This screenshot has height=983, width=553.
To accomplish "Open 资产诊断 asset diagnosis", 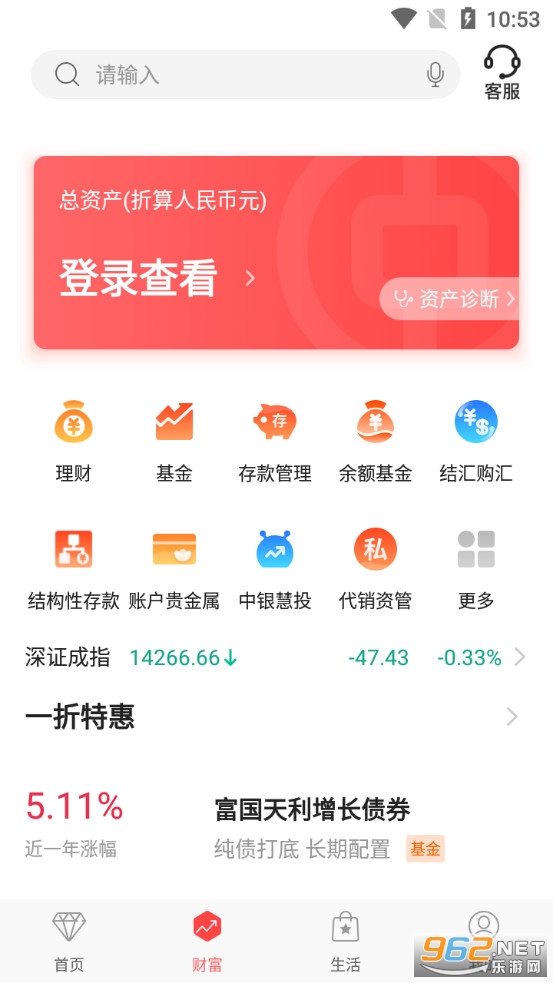I will pos(450,299).
